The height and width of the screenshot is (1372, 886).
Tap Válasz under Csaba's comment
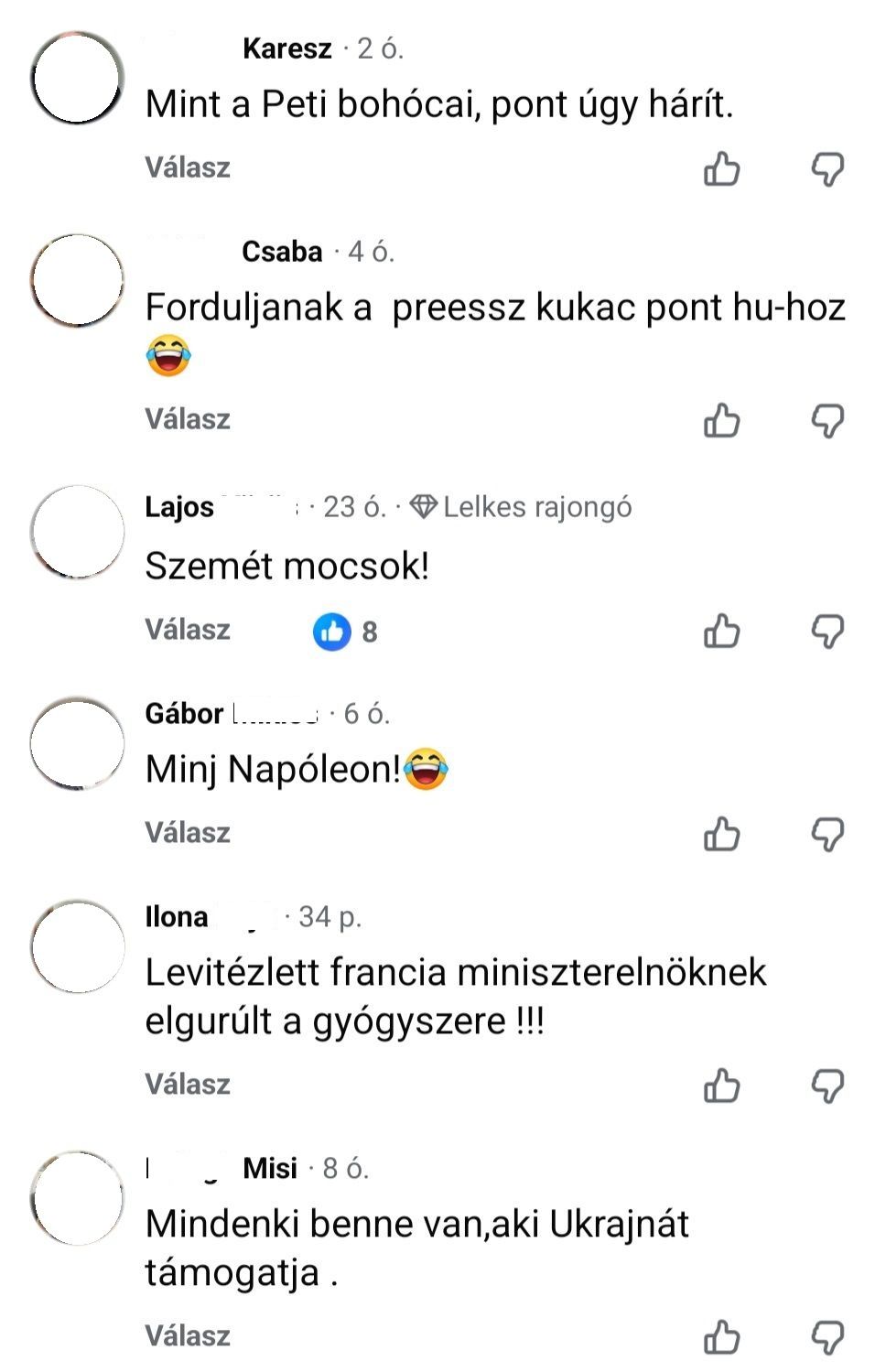[x=188, y=419]
